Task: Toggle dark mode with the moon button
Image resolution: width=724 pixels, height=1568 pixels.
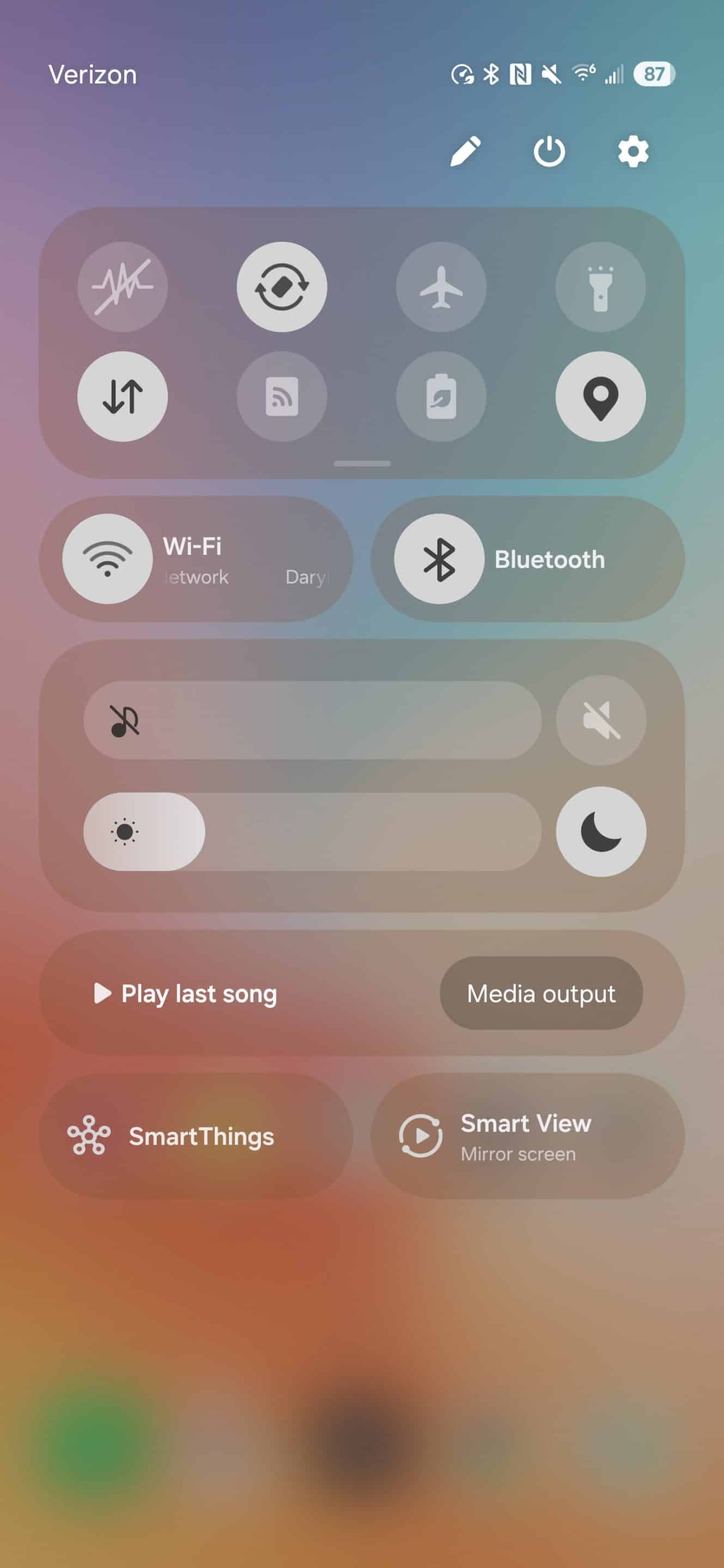Action: [601, 831]
